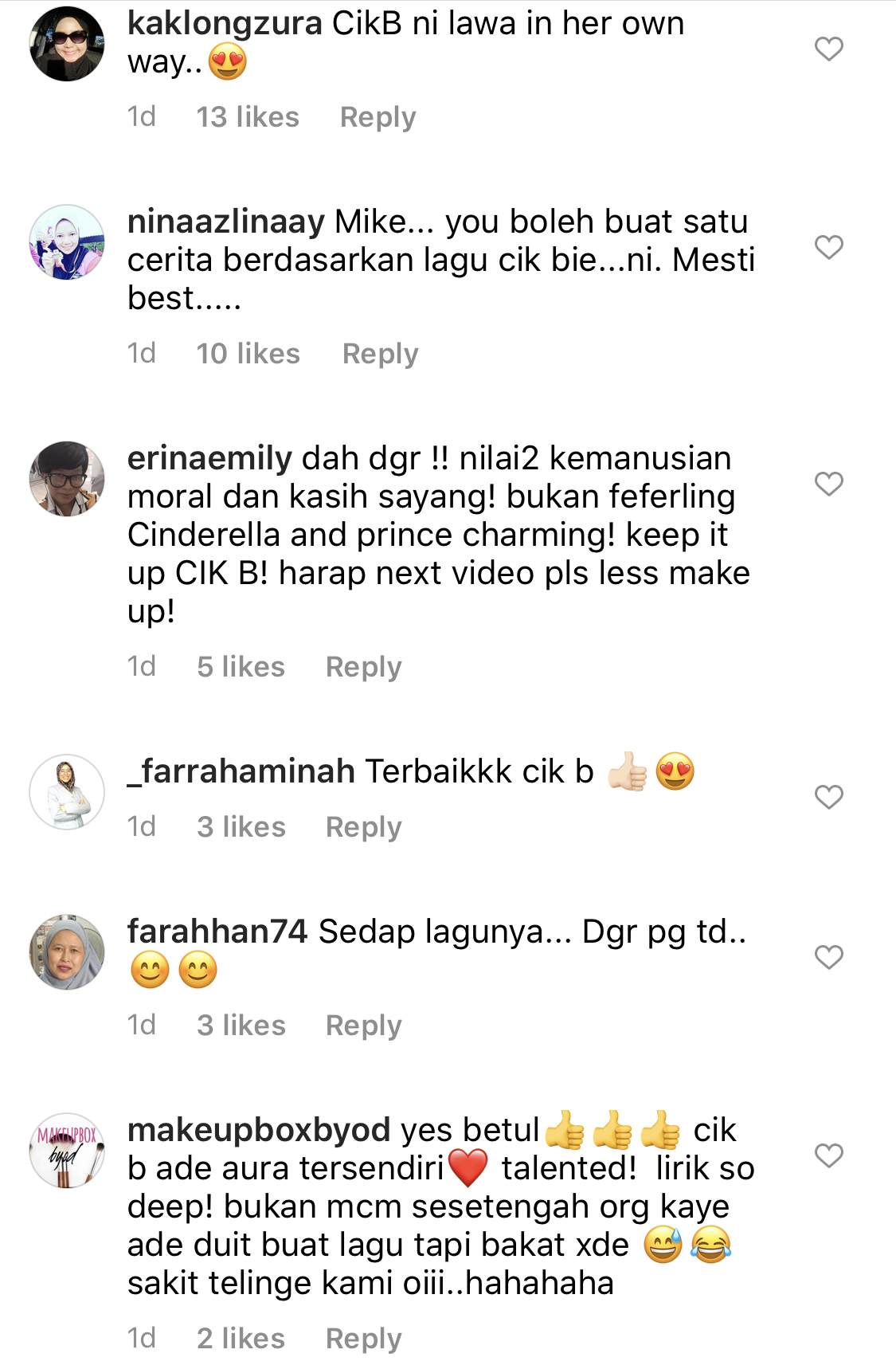The width and height of the screenshot is (896, 1369).
Task: View erinaemily's profile avatar
Action: [x=67, y=479]
